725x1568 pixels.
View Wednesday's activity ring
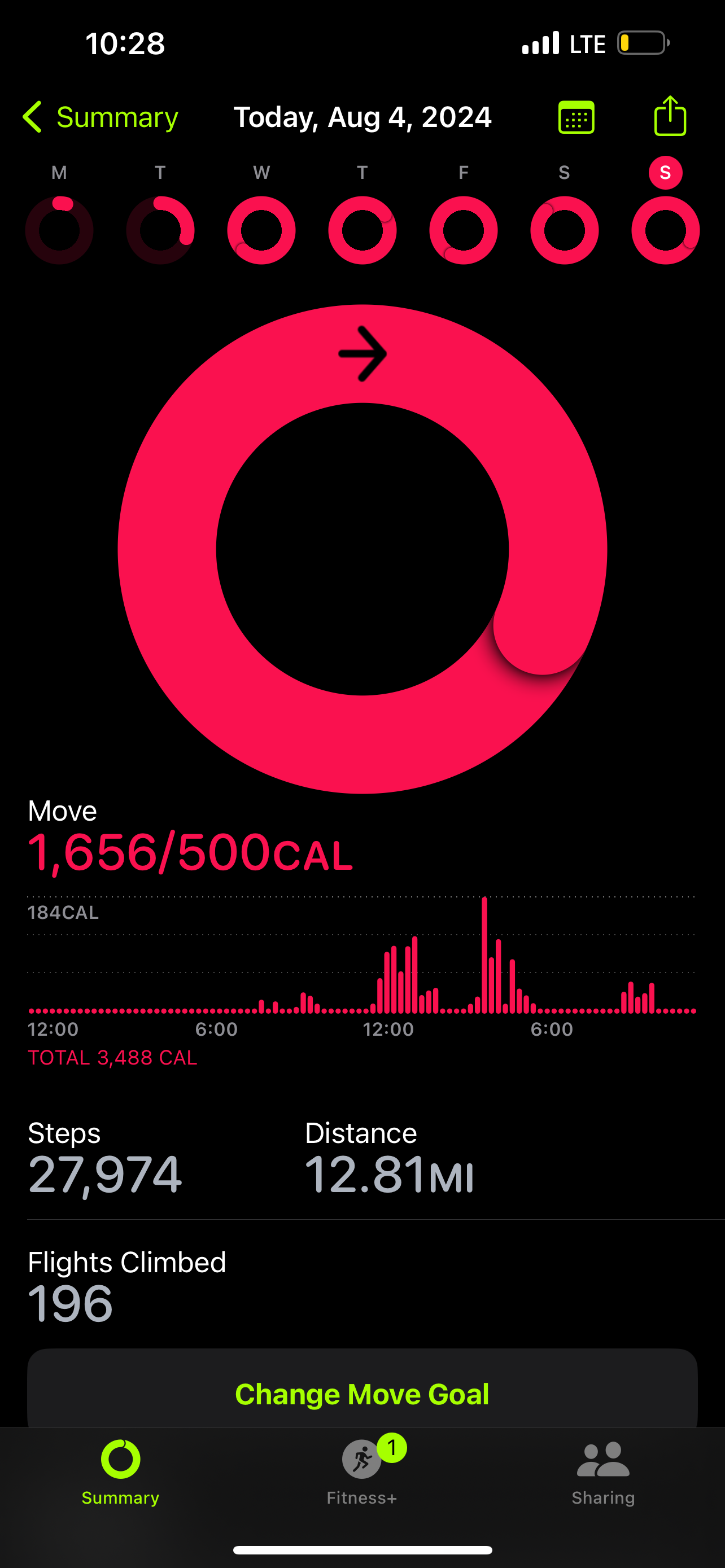coord(261,230)
